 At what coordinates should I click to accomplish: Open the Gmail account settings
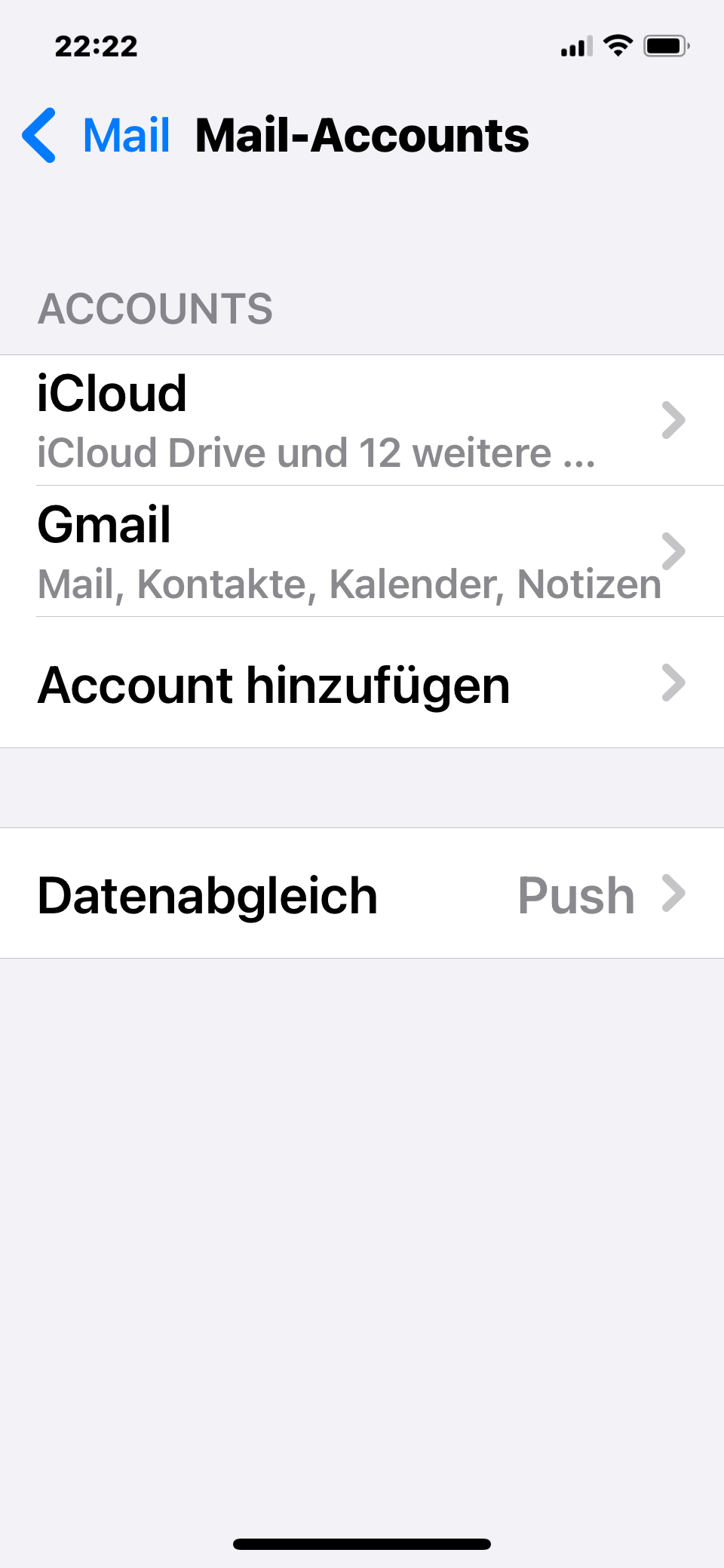click(362, 551)
